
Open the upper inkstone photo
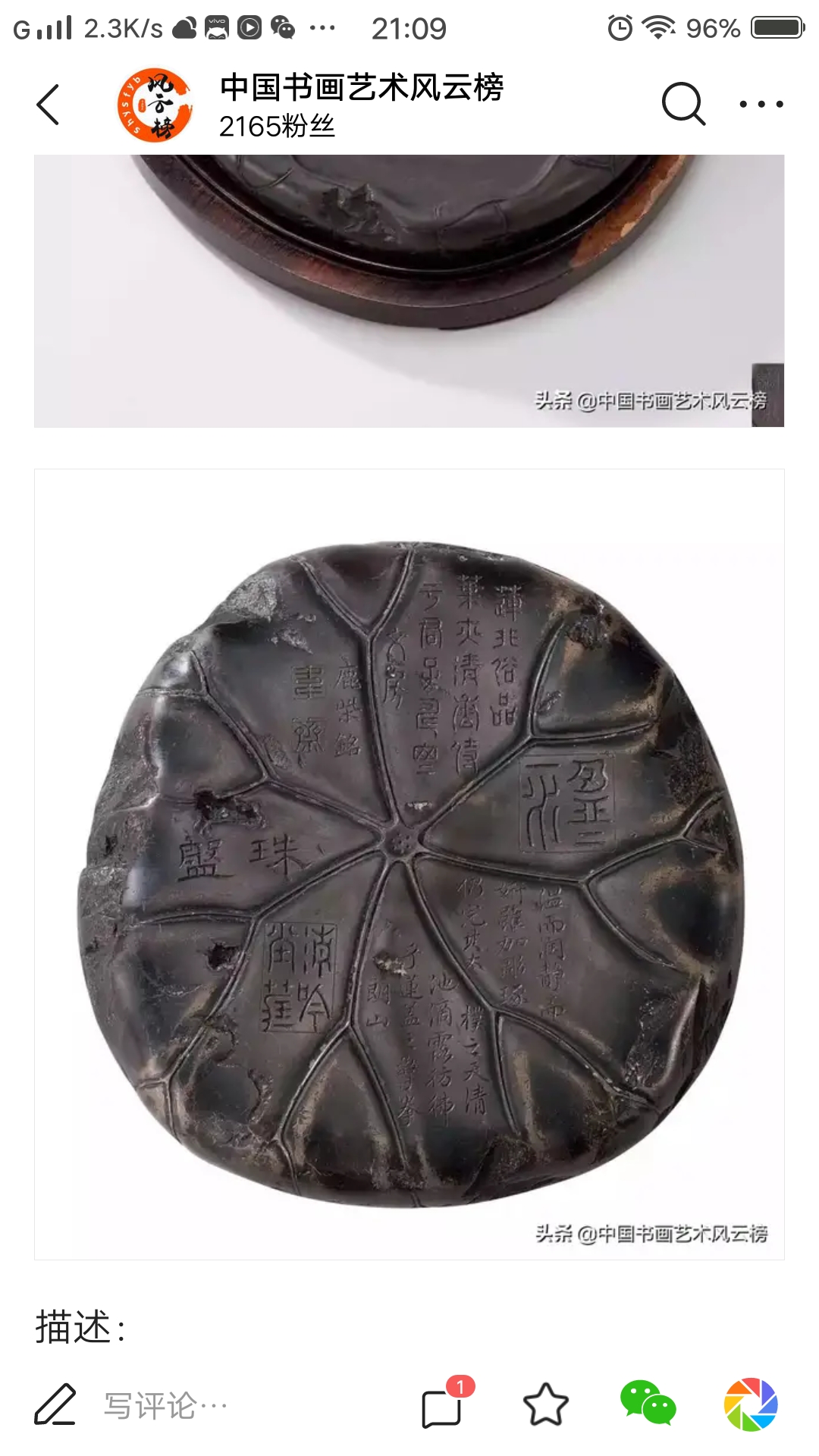(409, 290)
